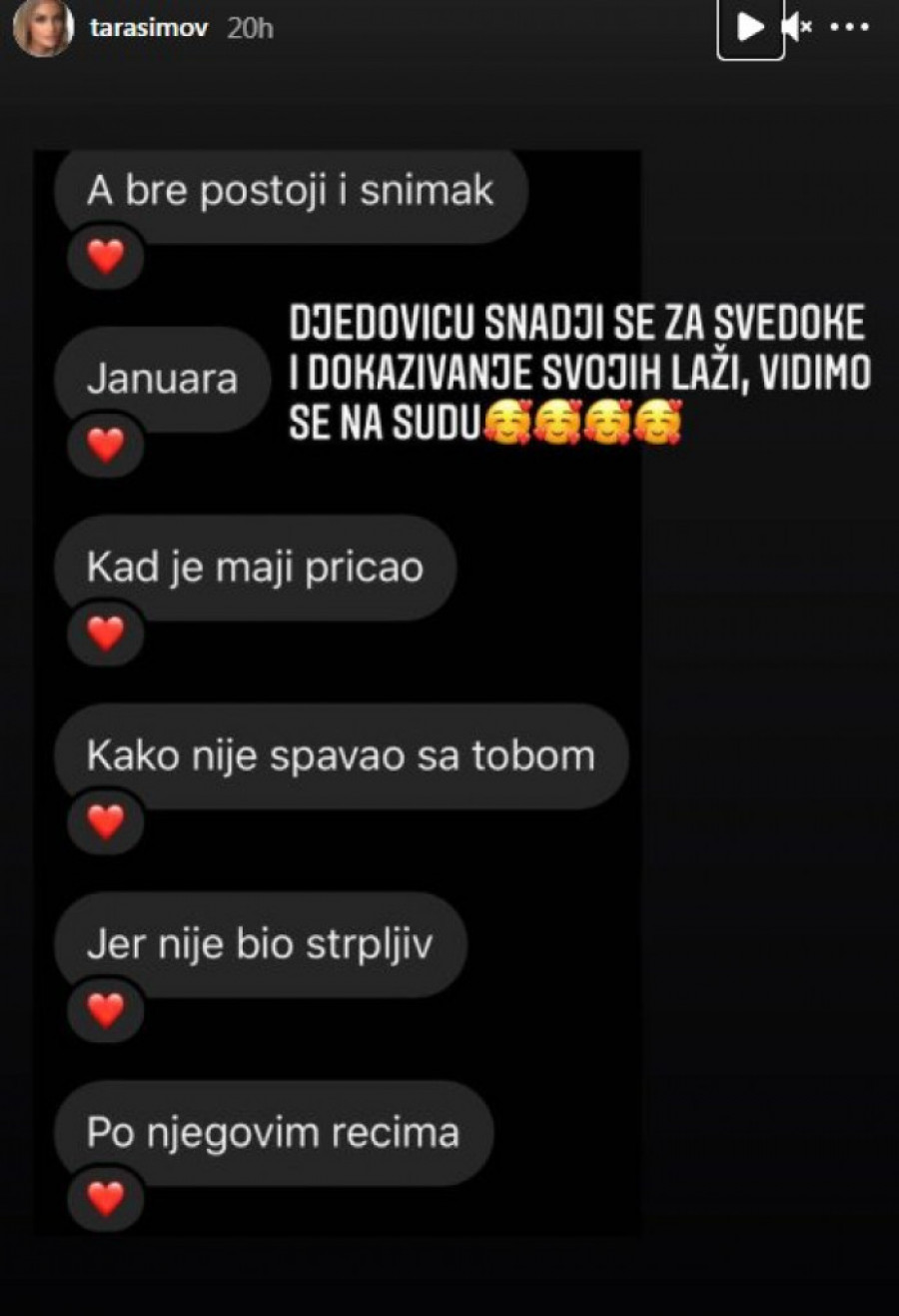Open the tarasimov username

tap(148, 28)
